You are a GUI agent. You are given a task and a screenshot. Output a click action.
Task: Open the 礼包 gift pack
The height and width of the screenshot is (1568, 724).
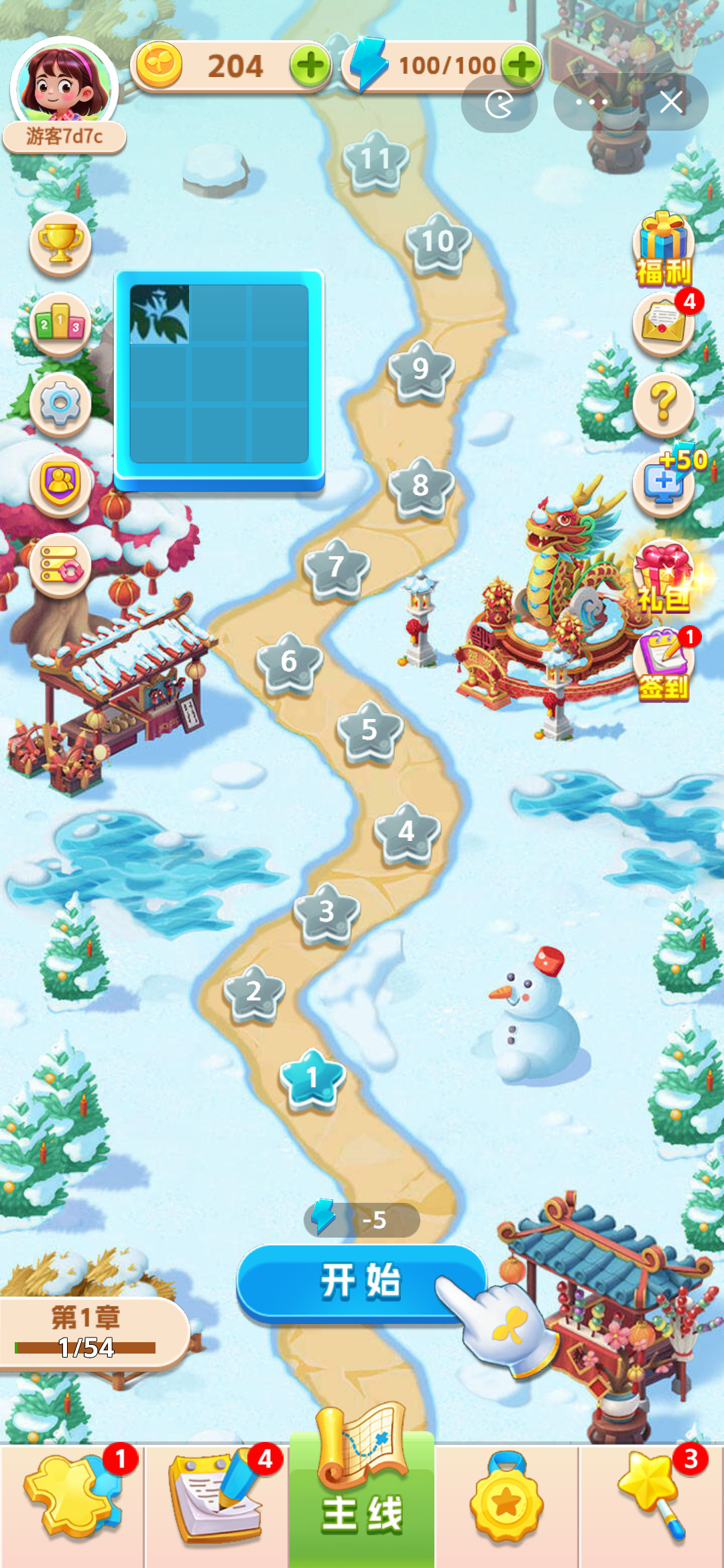pos(663,578)
